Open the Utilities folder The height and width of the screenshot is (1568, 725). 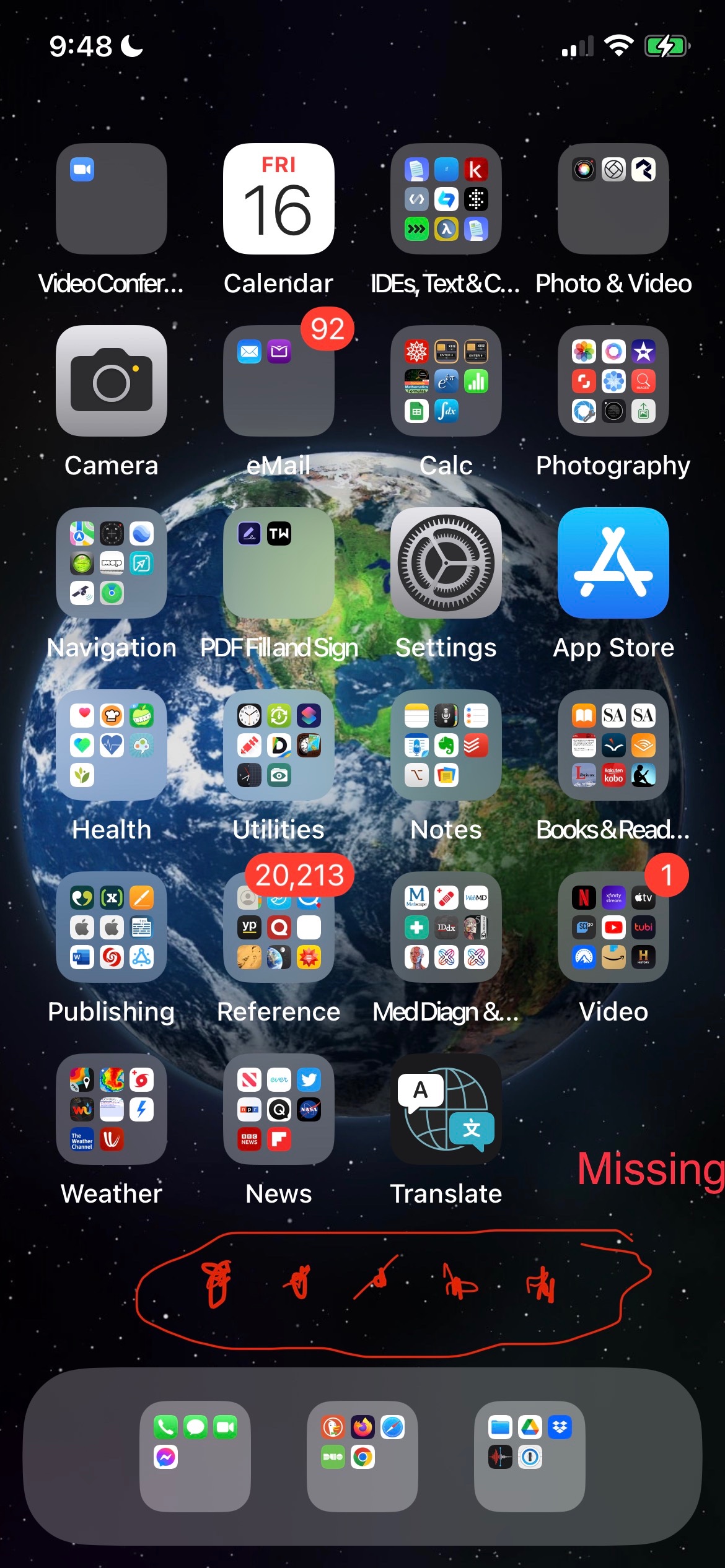pyautogui.click(x=279, y=744)
